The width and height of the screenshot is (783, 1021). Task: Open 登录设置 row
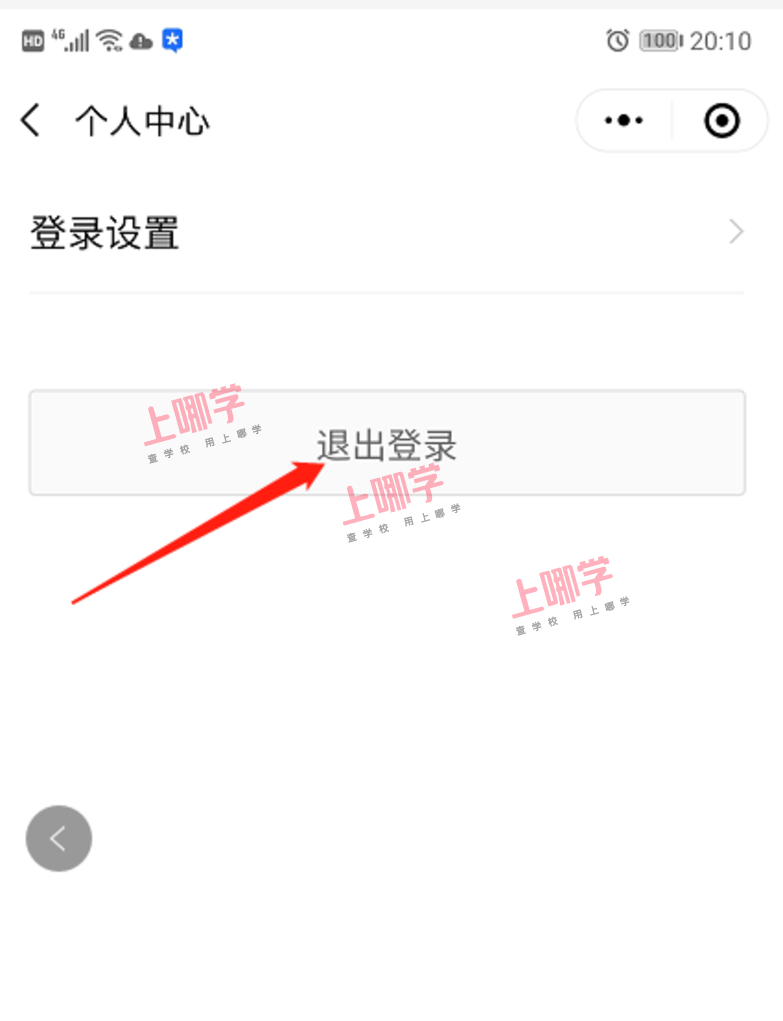[386, 233]
